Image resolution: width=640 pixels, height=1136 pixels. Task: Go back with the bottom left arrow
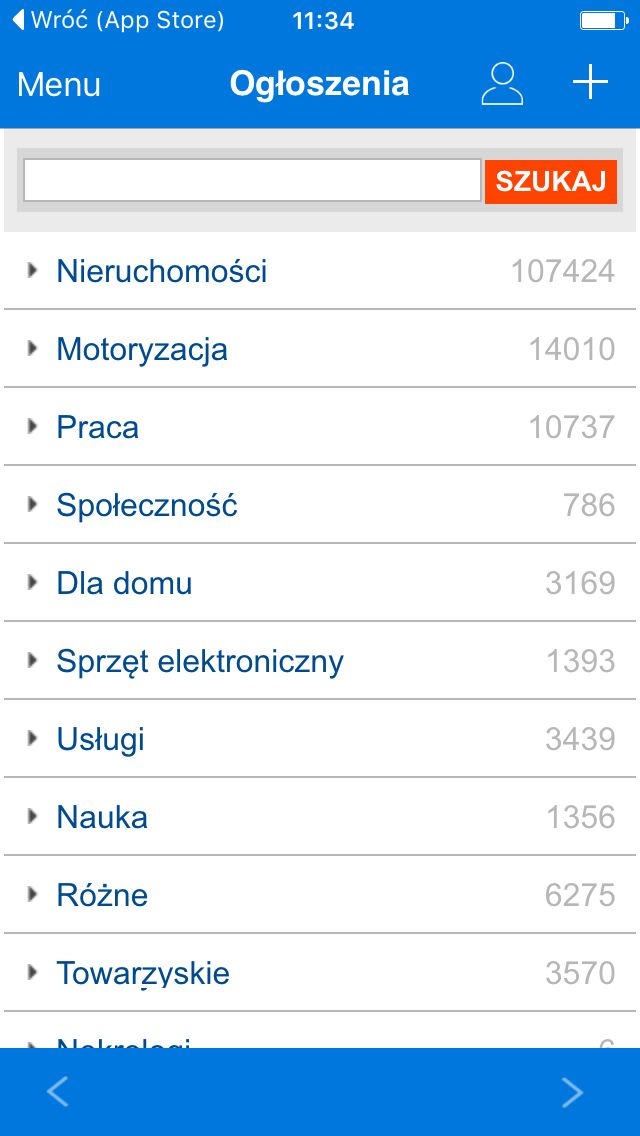(57, 1092)
